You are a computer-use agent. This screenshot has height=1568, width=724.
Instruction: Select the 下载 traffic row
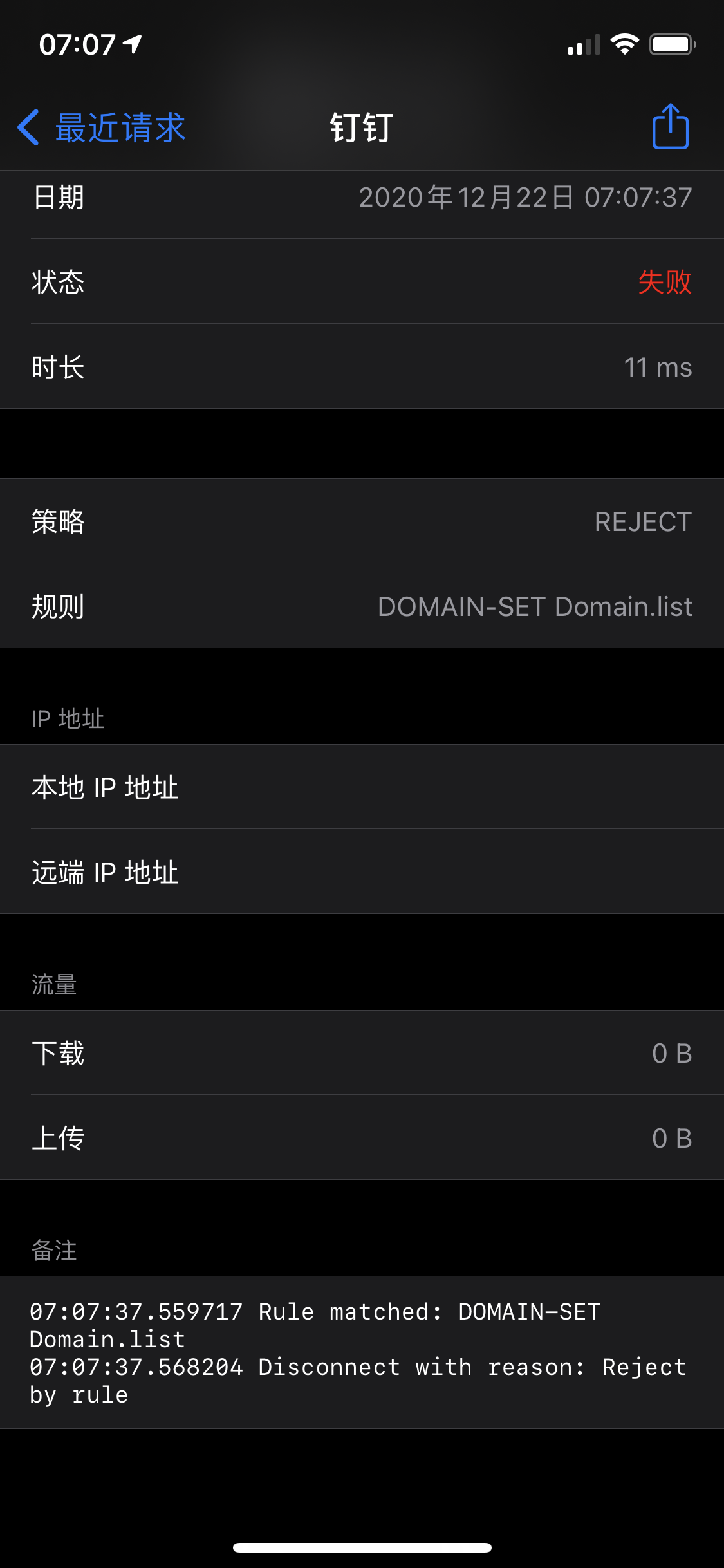(362, 1054)
